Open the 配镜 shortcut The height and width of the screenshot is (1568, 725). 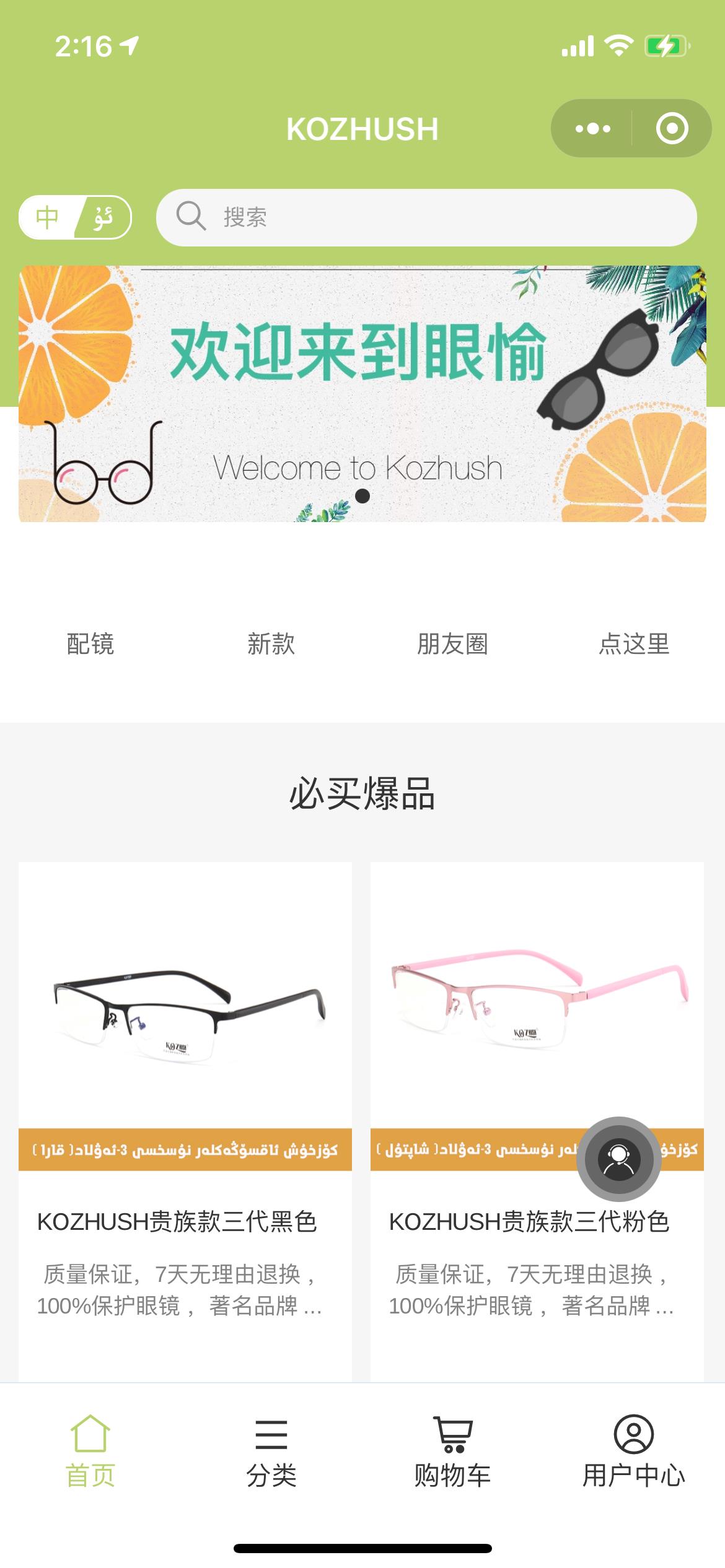90,644
